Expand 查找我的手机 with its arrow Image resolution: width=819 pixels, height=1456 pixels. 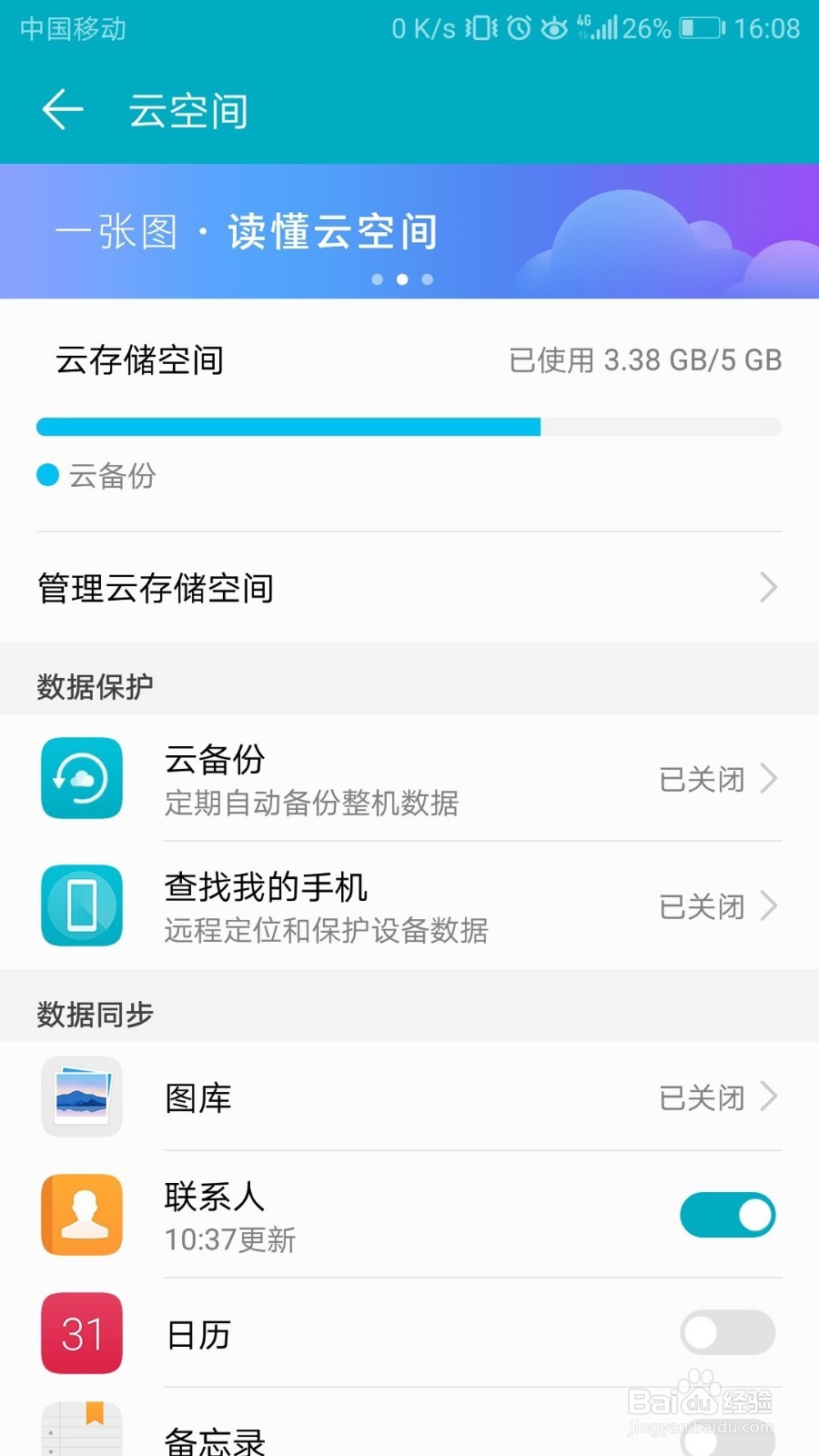coord(769,906)
